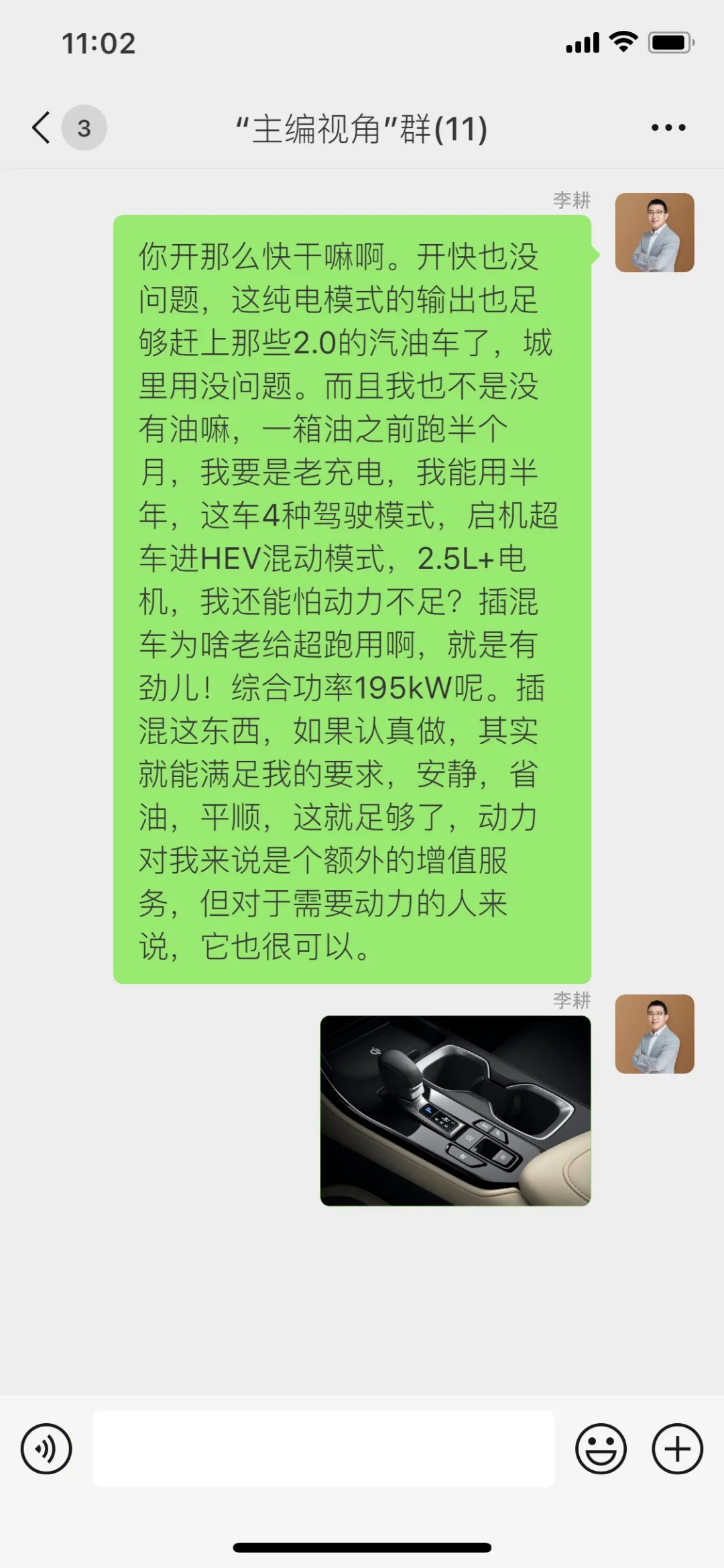Open the emoji picker
Viewport: 724px width, 1568px height.
601,1449
